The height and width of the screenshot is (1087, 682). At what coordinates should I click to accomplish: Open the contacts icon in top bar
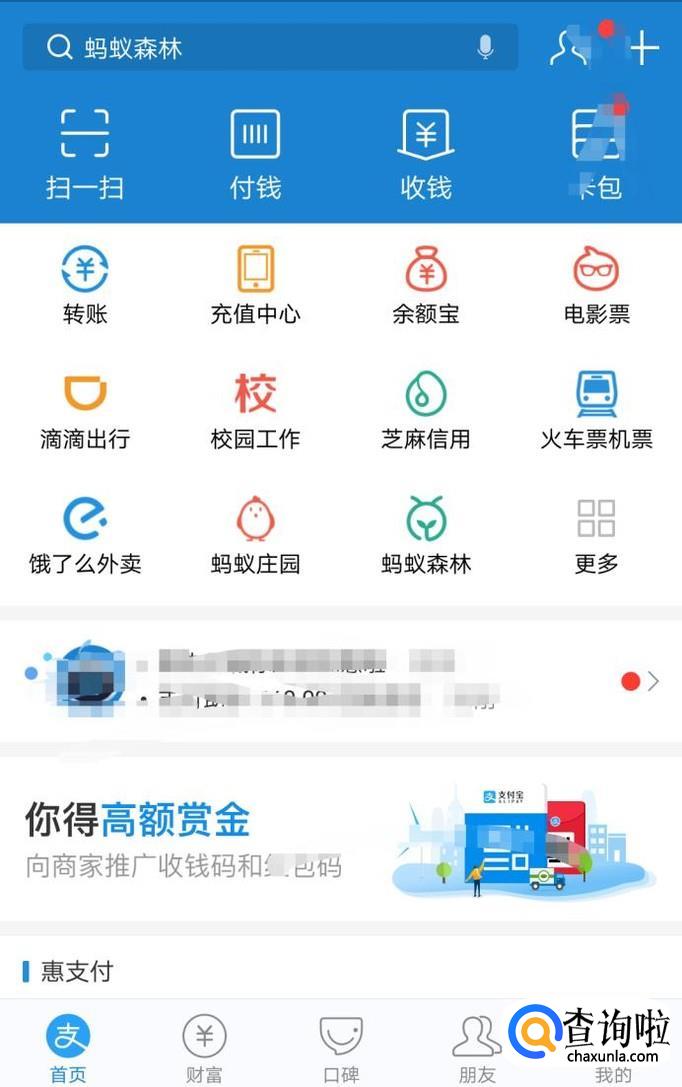(571, 47)
